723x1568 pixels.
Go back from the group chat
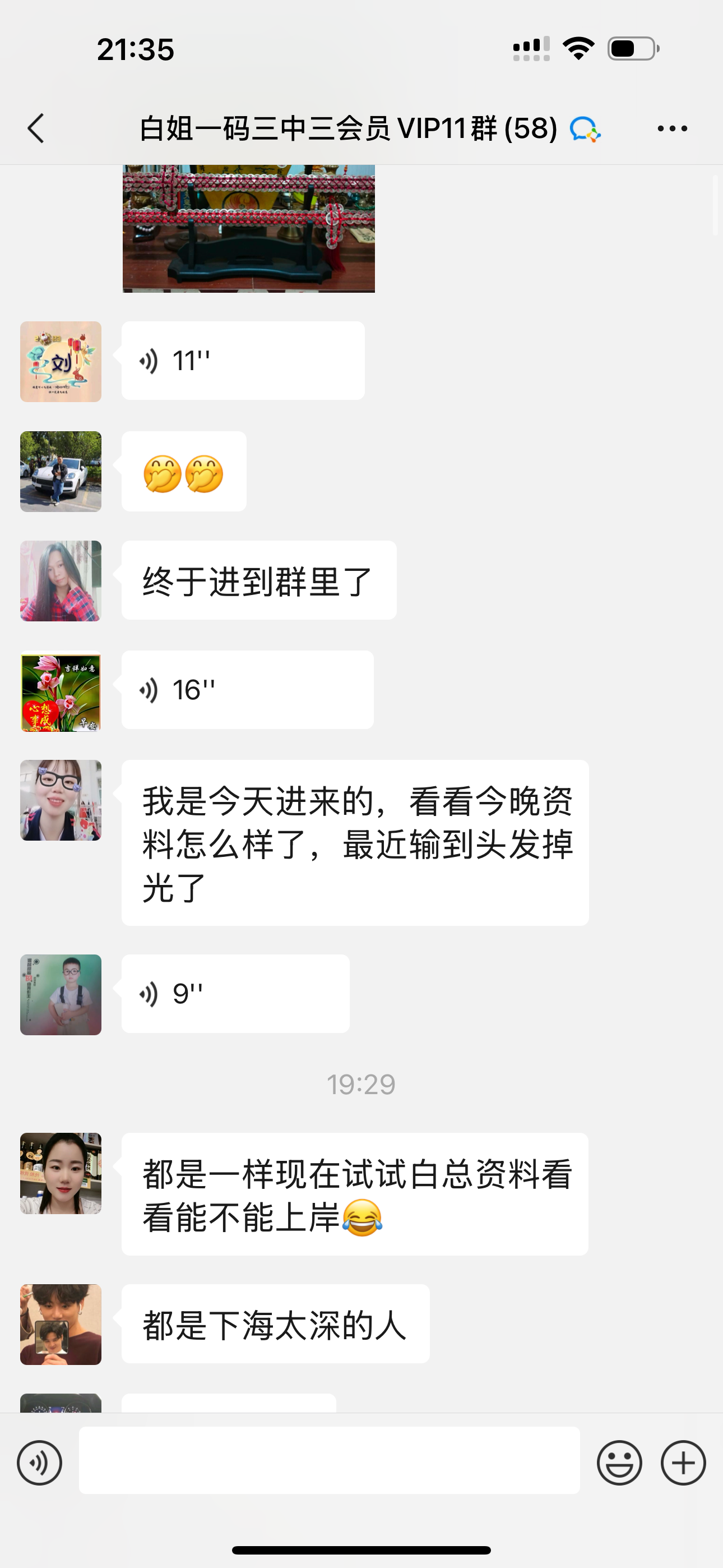point(36,128)
